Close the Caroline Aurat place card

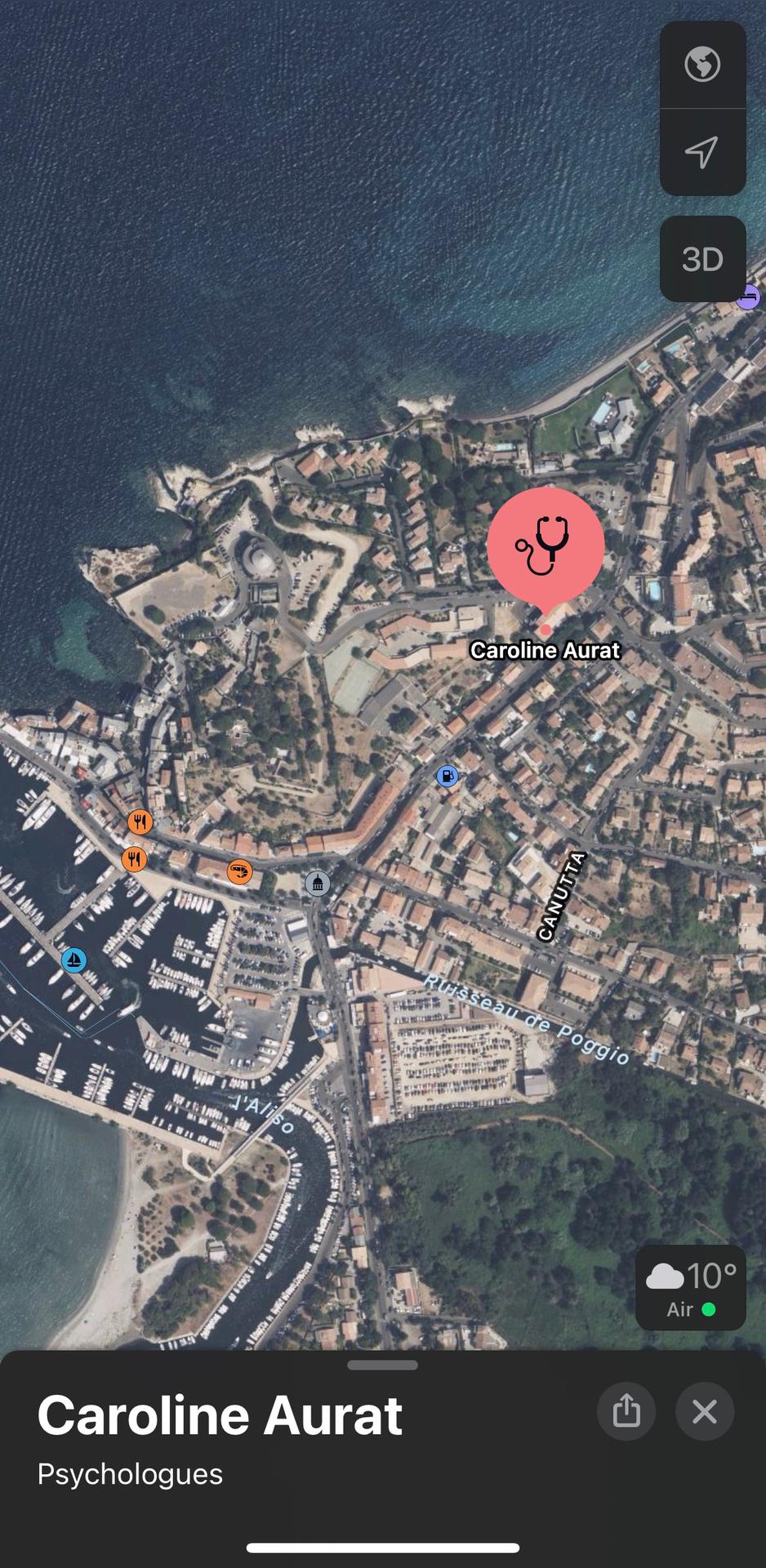704,1410
